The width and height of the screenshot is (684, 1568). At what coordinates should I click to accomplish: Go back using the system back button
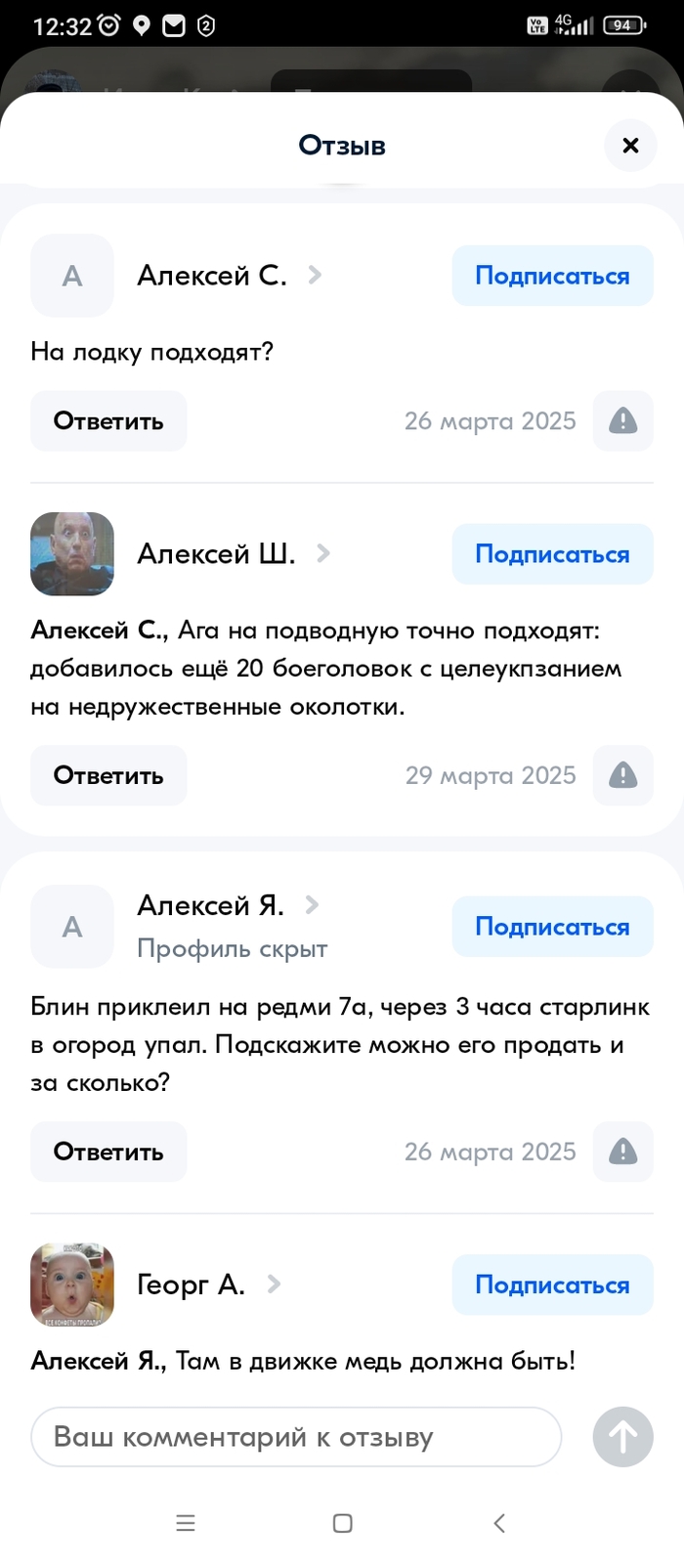click(499, 1523)
